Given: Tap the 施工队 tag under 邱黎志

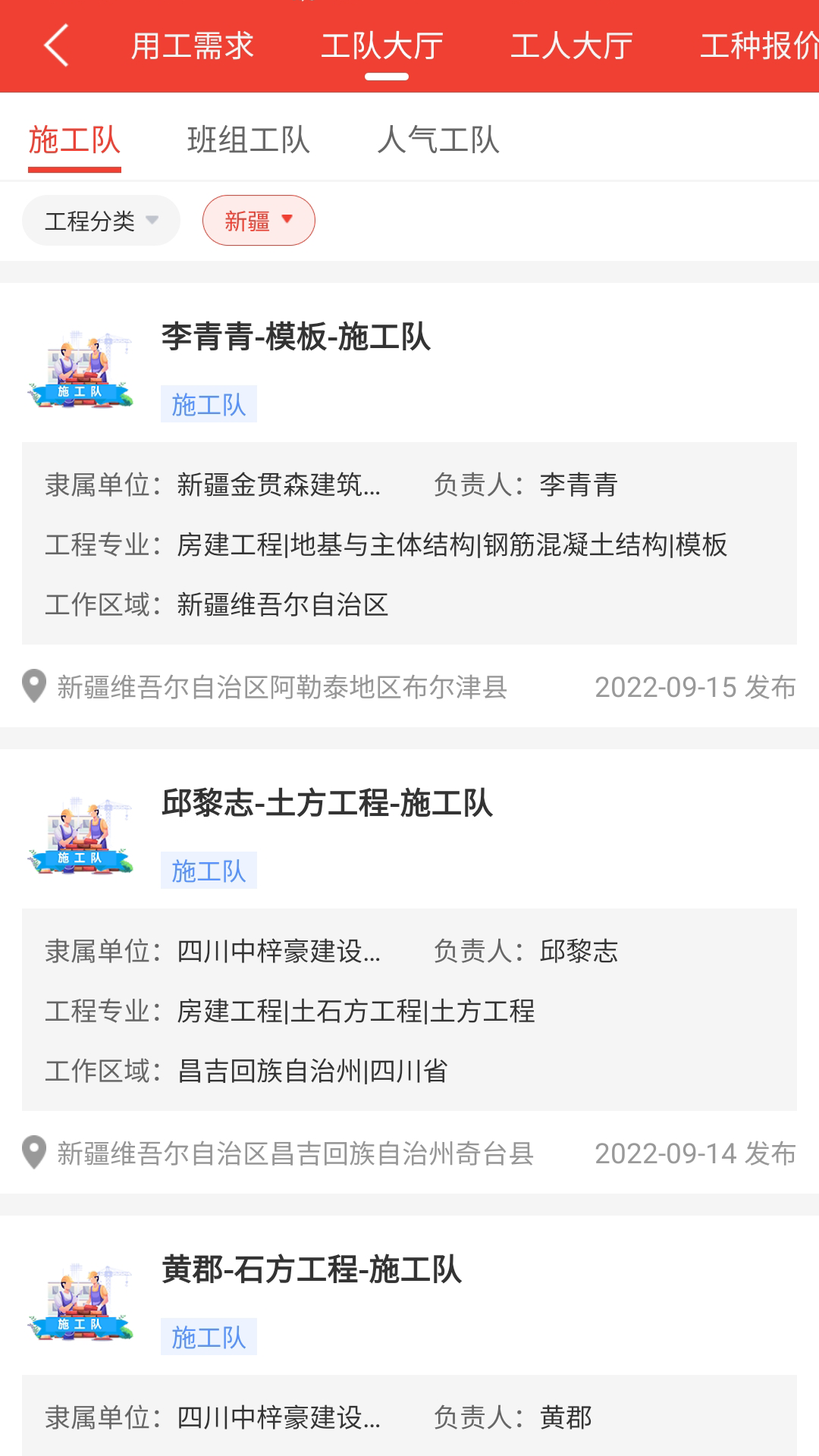Looking at the screenshot, I should 209,871.
